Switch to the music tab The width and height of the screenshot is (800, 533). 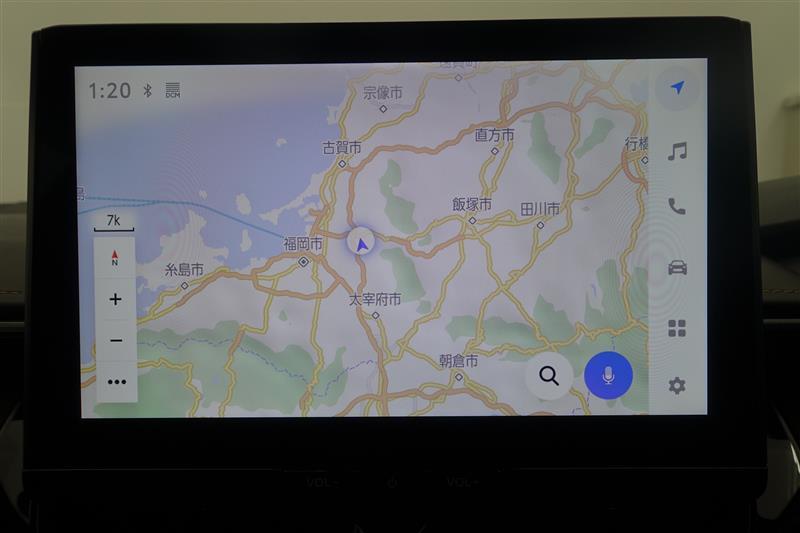[677, 151]
